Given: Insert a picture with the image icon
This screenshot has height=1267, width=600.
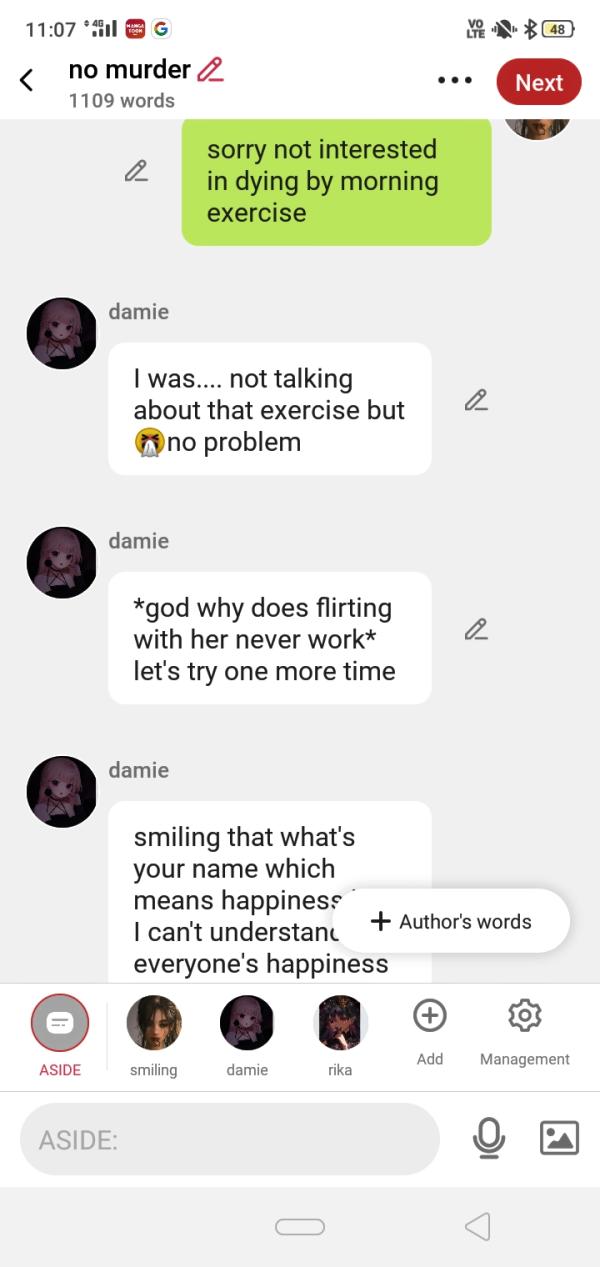Looking at the screenshot, I should (x=558, y=1138).
